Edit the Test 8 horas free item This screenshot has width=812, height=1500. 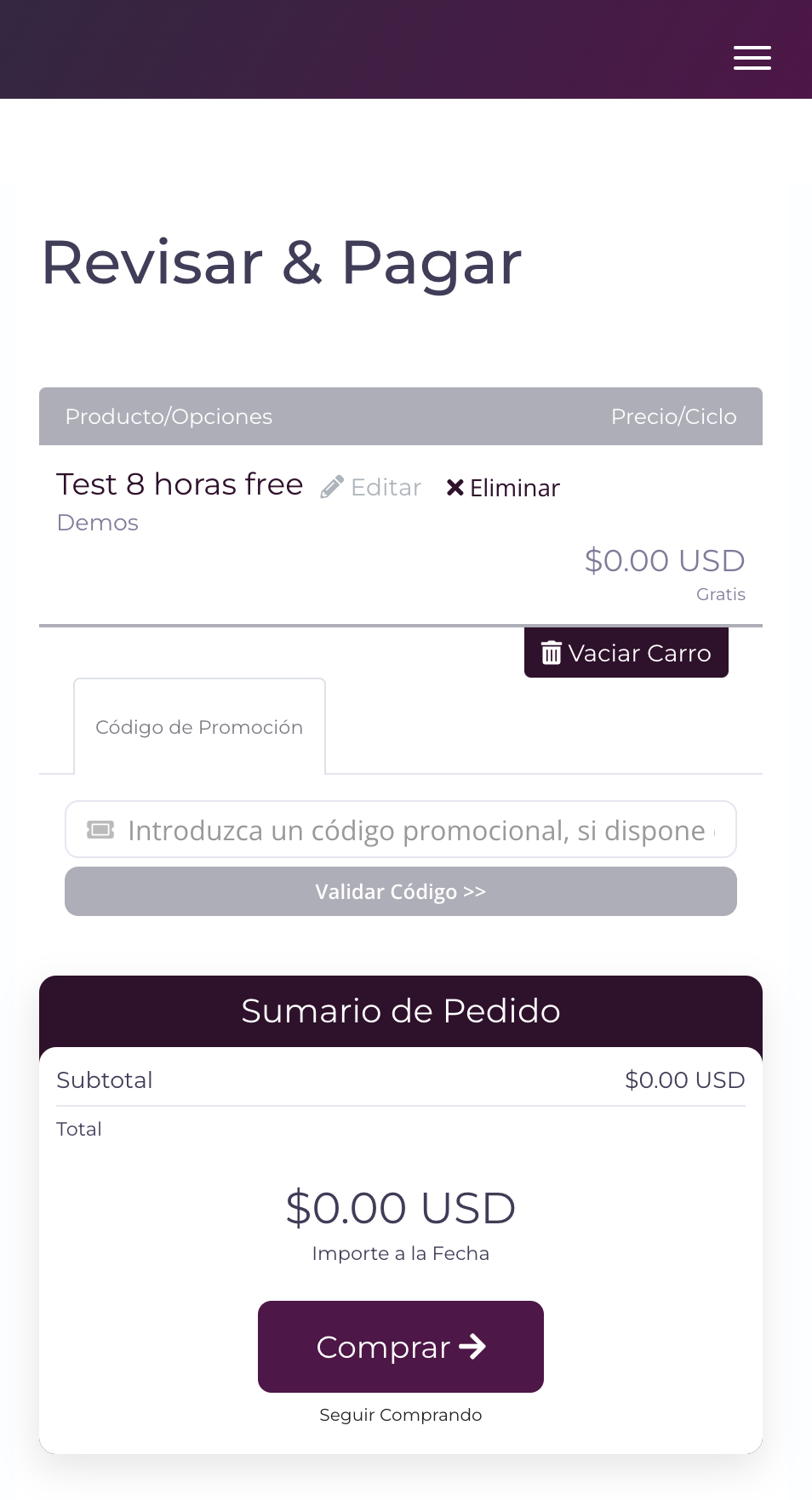(x=371, y=488)
